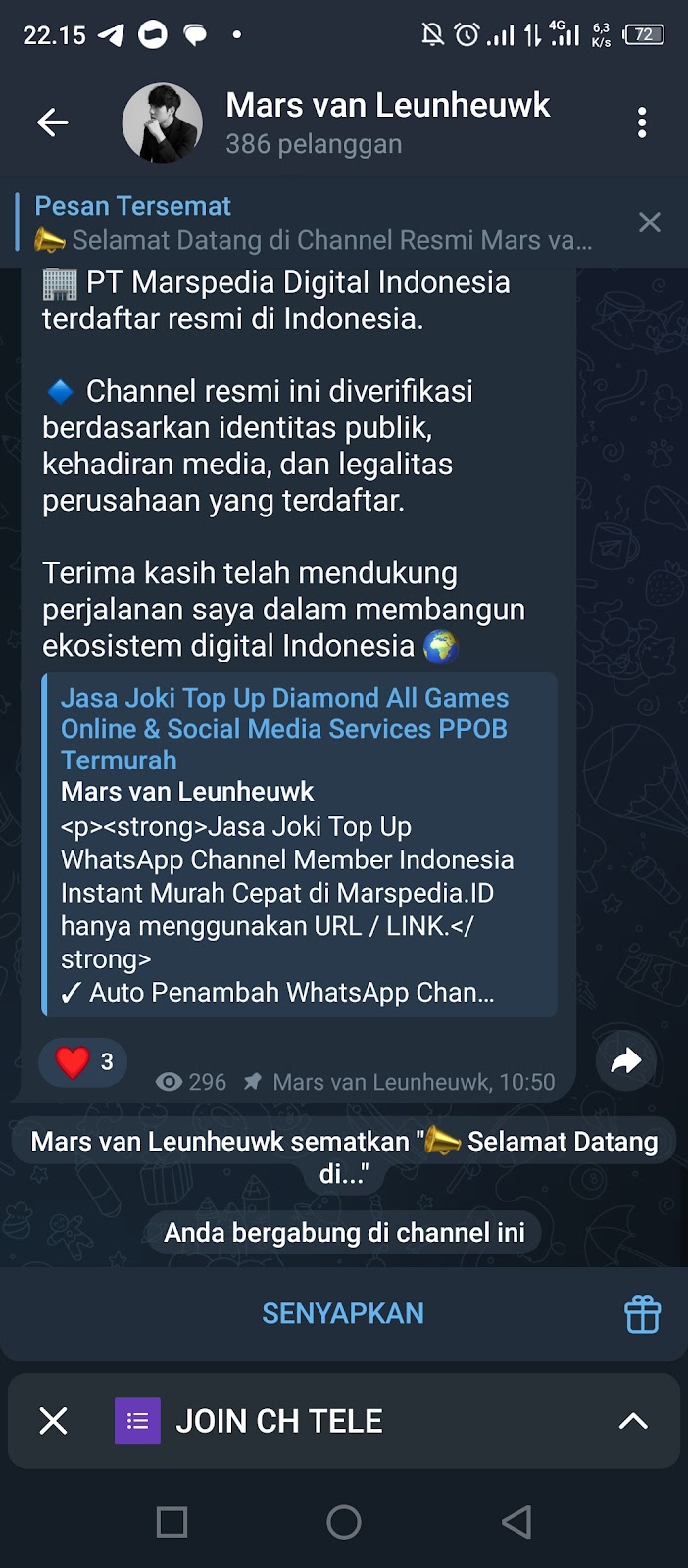This screenshot has width=688, height=1568.
Task: Forward this channel post
Action: (625, 1060)
